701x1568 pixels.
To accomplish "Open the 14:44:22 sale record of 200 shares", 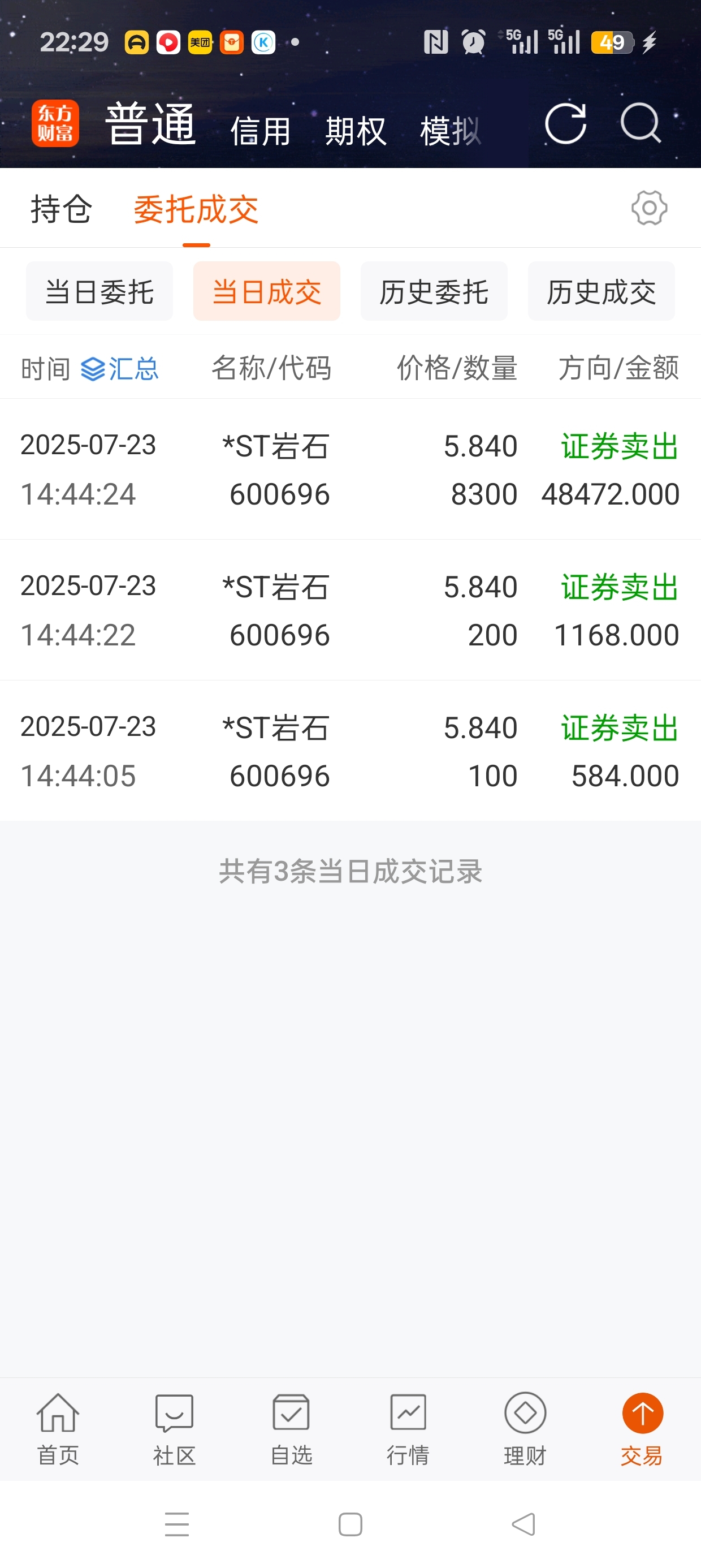I will click(350, 610).
